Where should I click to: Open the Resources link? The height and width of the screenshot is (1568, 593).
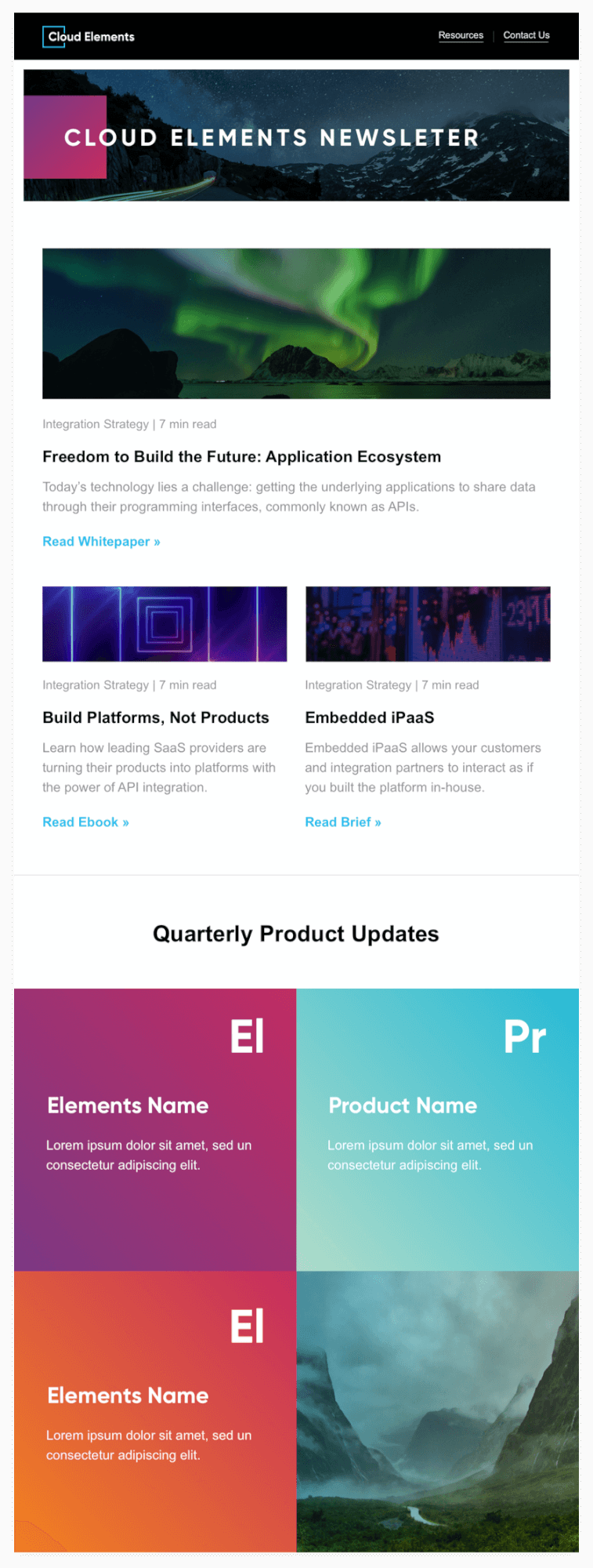click(461, 35)
